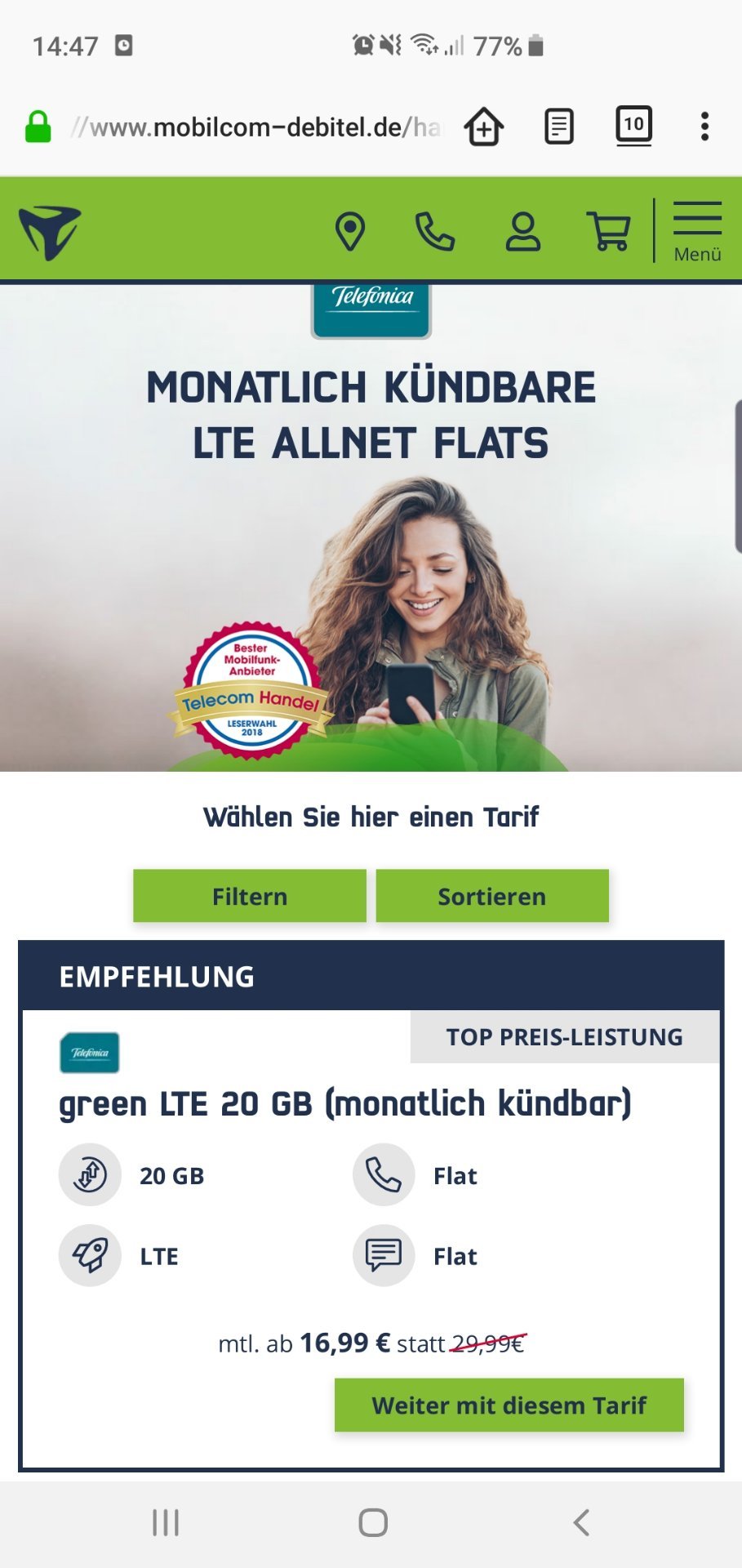Viewport: 742px width, 1568px height.
Task: Select Weiter mit diesem Tarif
Action: coord(509,1405)
